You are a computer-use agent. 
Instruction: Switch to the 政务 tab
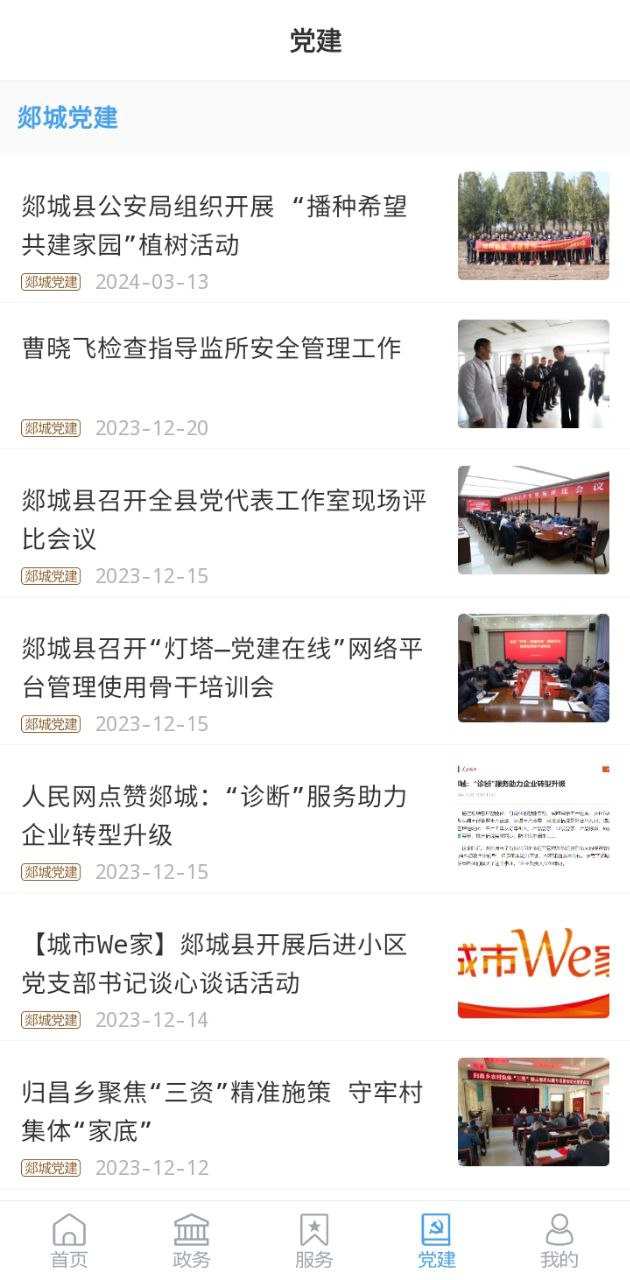tap(191, 1240)
